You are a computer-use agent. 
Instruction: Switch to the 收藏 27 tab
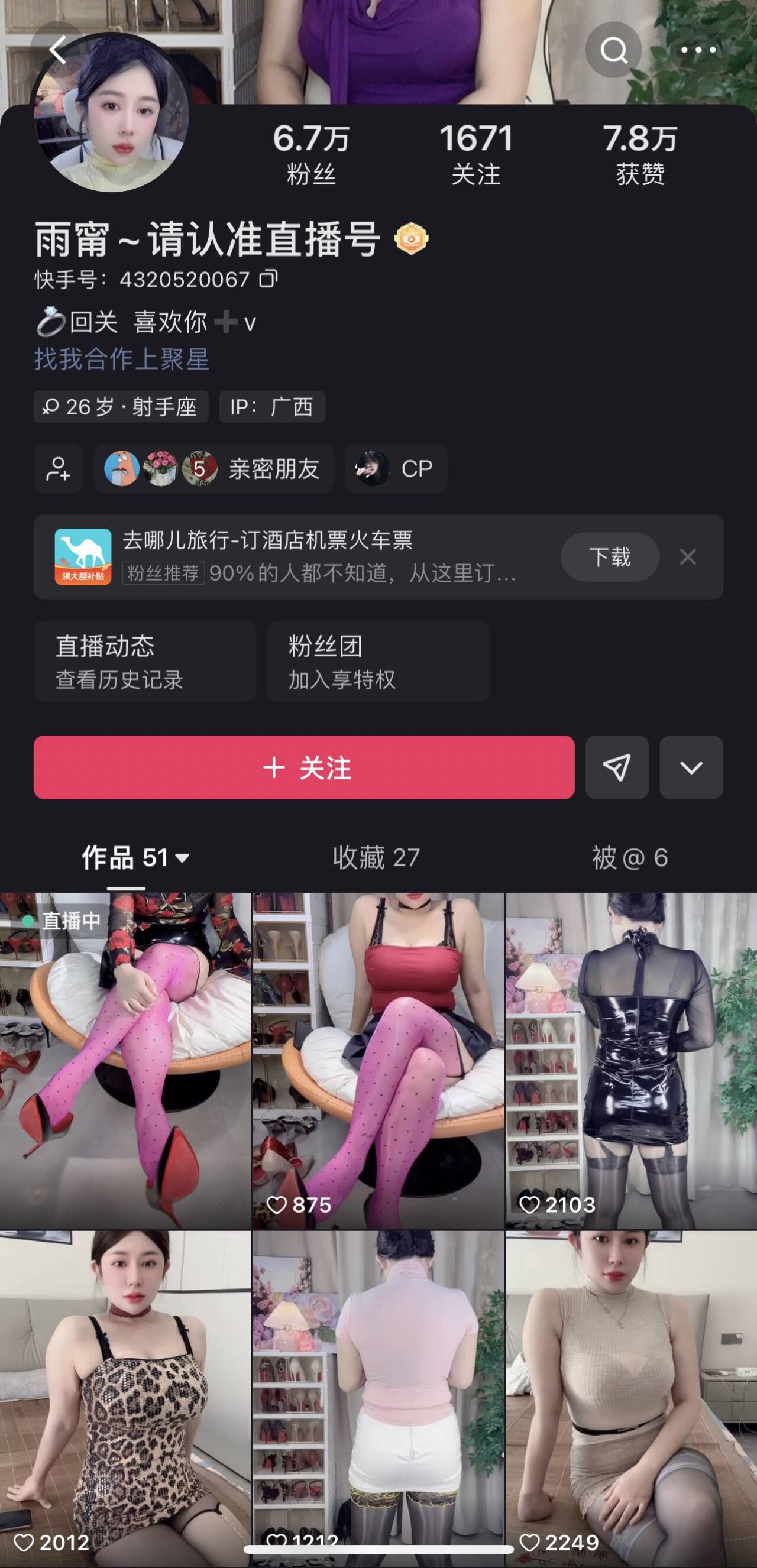click(376, 858)
